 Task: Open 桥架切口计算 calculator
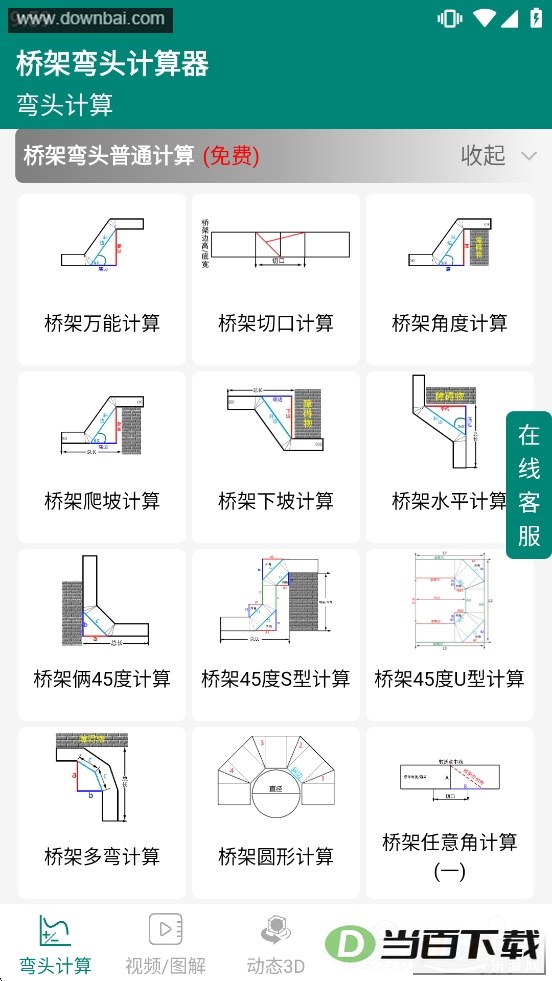[275, 279]
